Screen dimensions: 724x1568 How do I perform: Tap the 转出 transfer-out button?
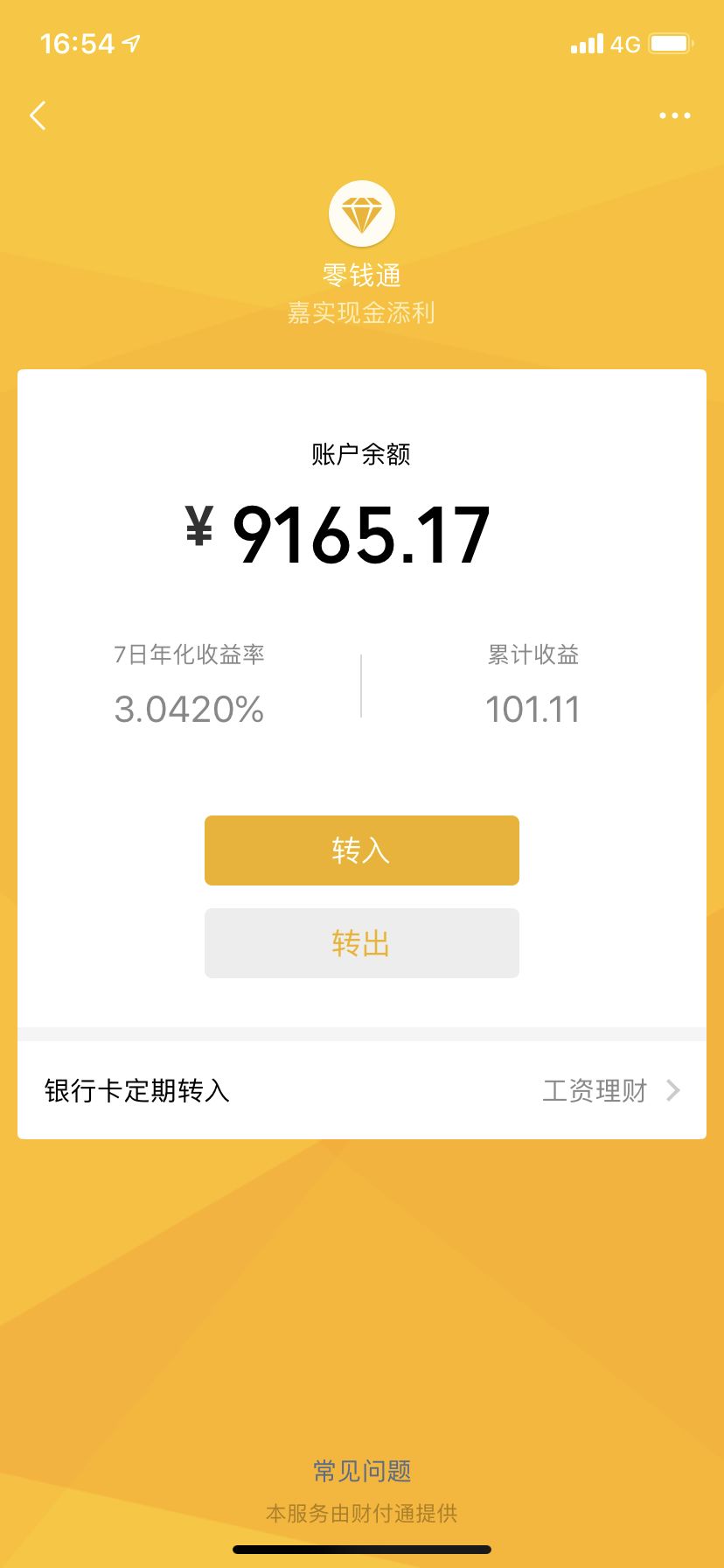[361, 943]
